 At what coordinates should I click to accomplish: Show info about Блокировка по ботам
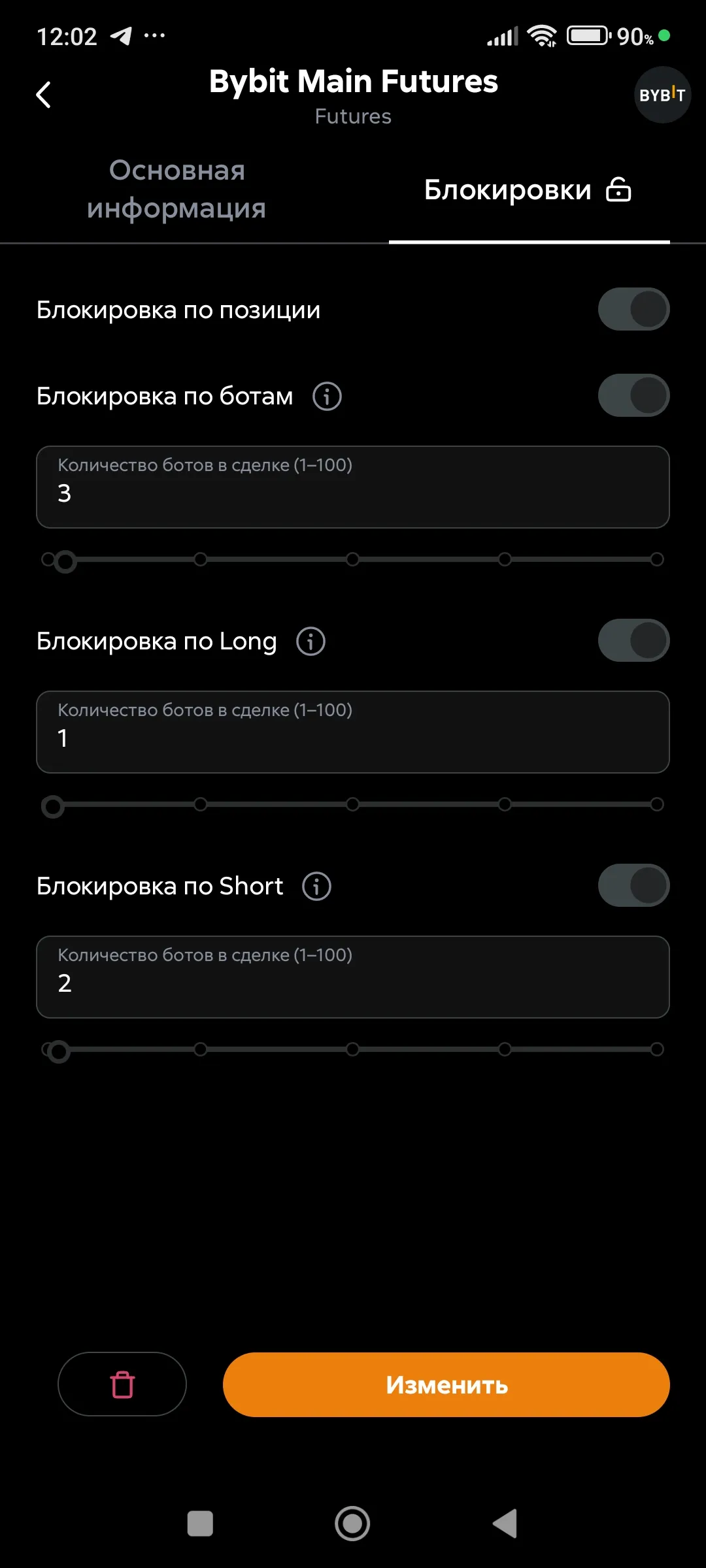[327, 397]
